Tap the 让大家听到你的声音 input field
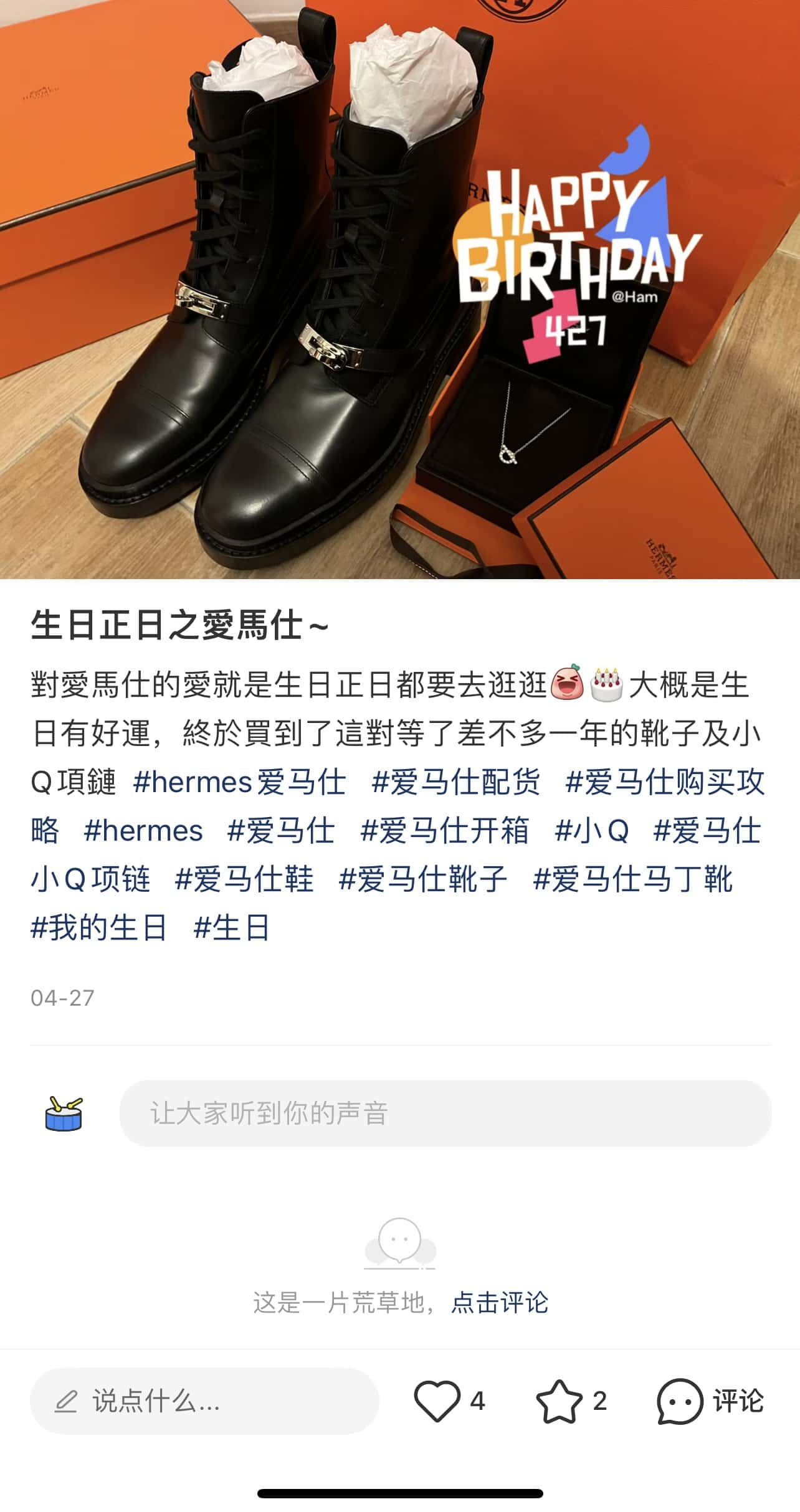The width and height of the screenshot is (800, 1512). tap(445, 1113)
